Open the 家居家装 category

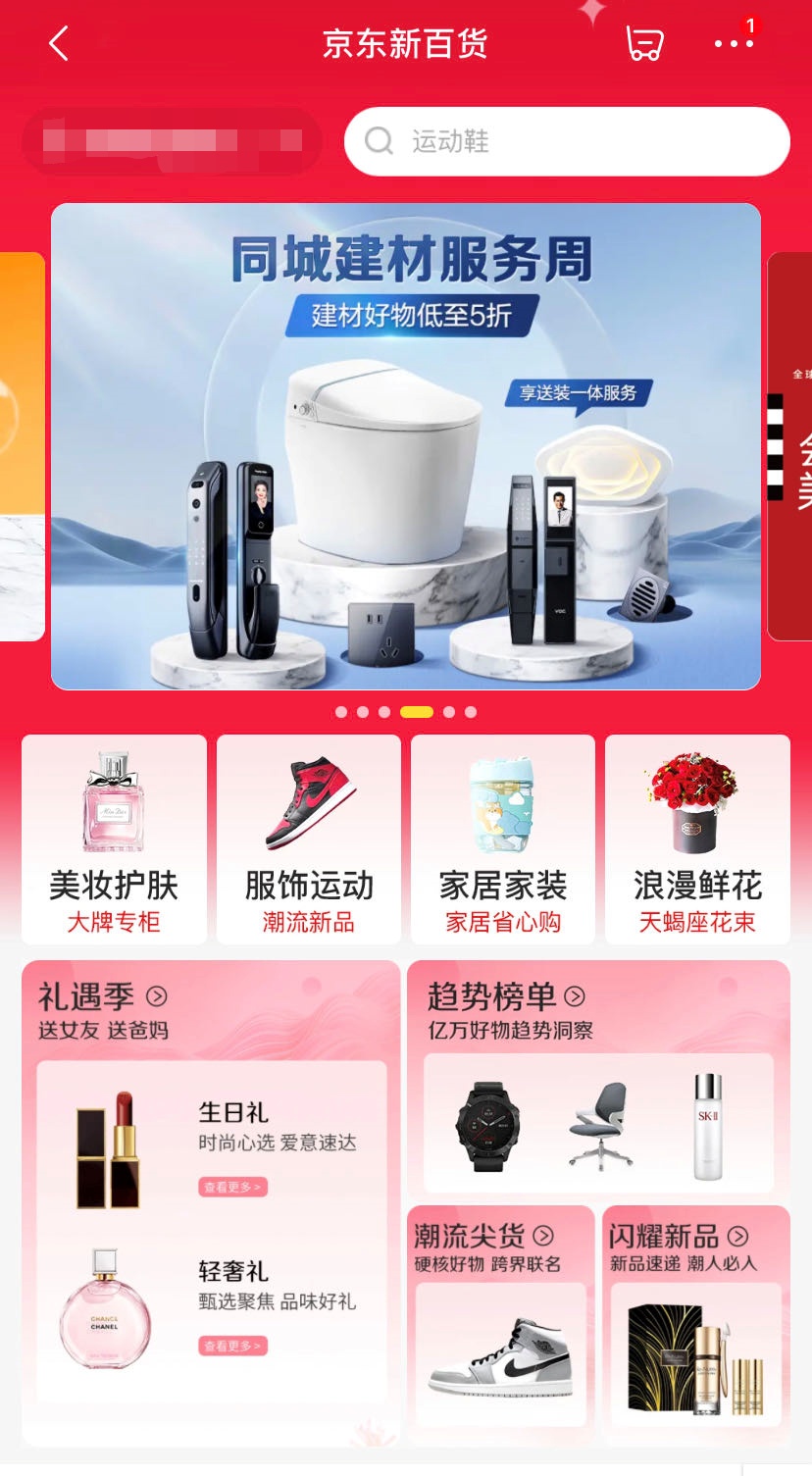pyautogui.click(x=503, y=840)
